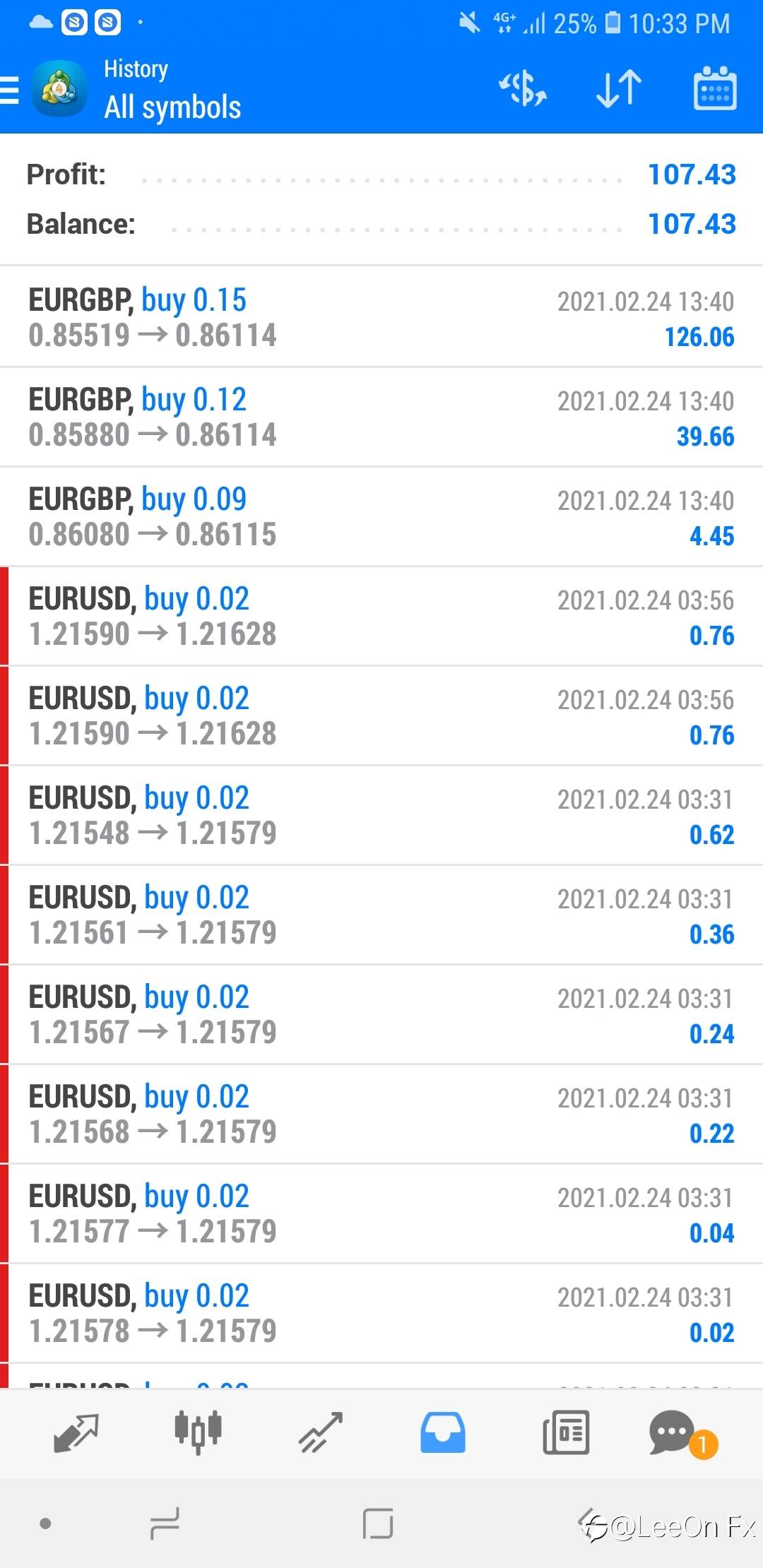The image size is (763, 1568).
Task: Open the EURUSD trade opened at 1.21578
Action: tap(381, 1313)
